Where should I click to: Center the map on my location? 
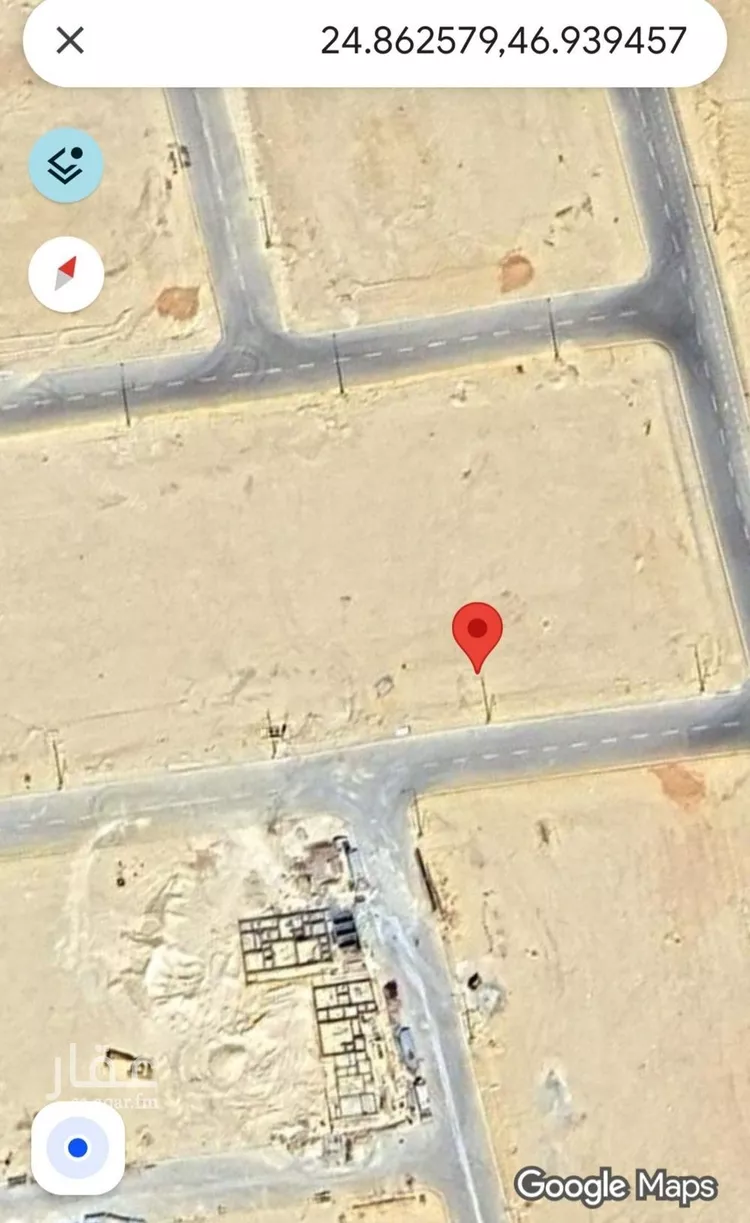coord(78,1148)
